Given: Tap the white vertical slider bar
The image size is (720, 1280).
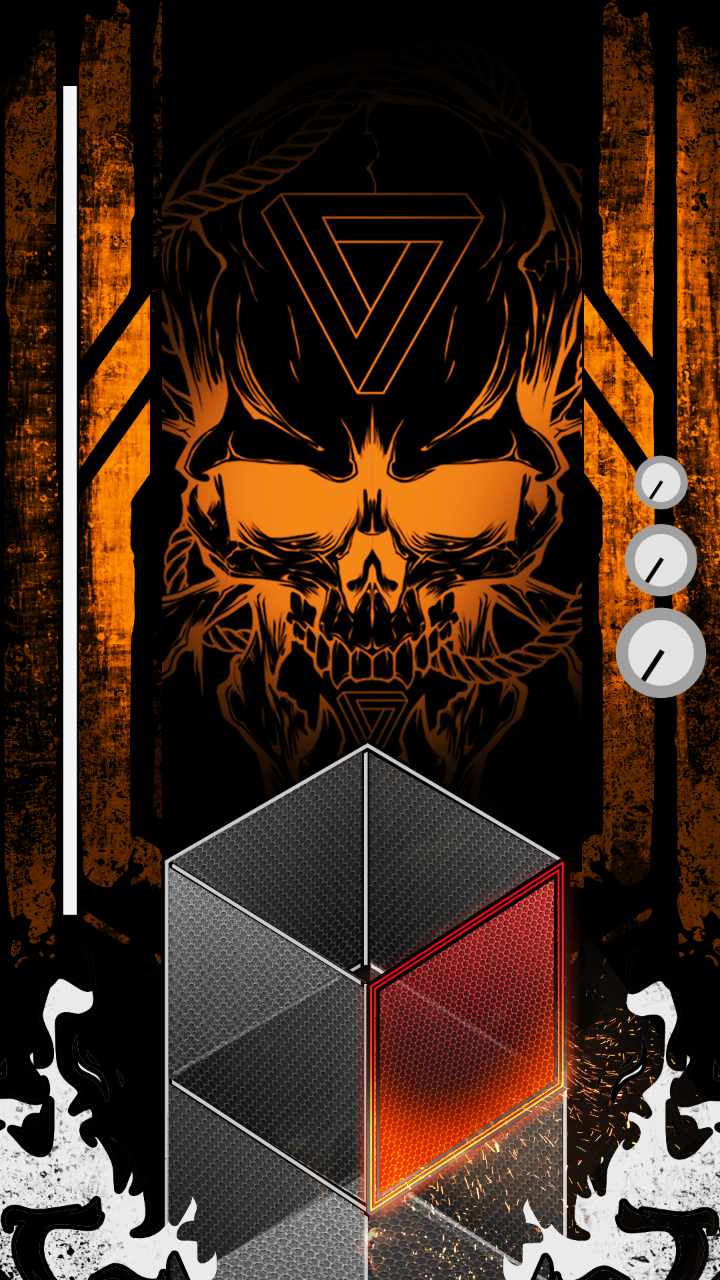Looking at the screenshot, I should point(70,500).
